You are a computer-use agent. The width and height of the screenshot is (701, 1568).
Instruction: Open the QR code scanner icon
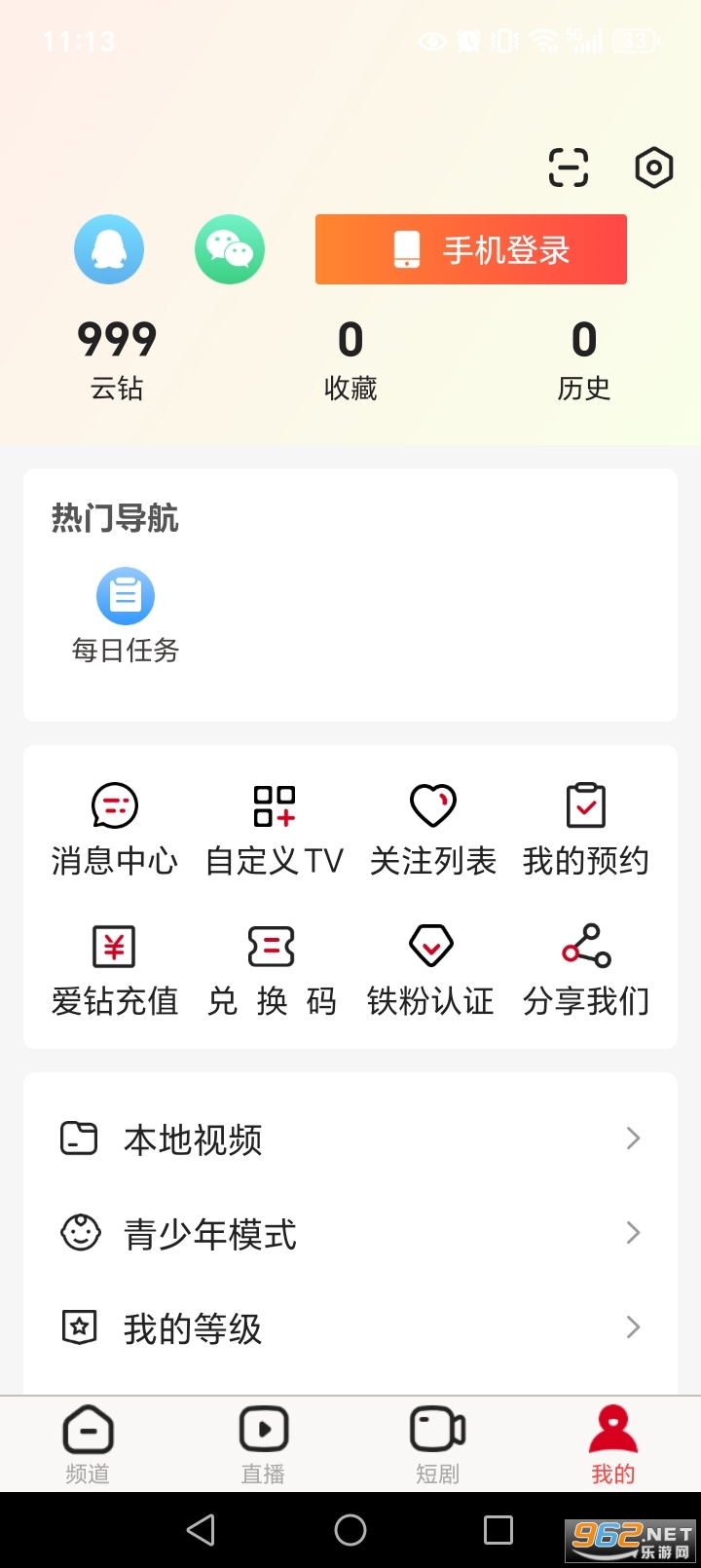click(x=569, y=167)
